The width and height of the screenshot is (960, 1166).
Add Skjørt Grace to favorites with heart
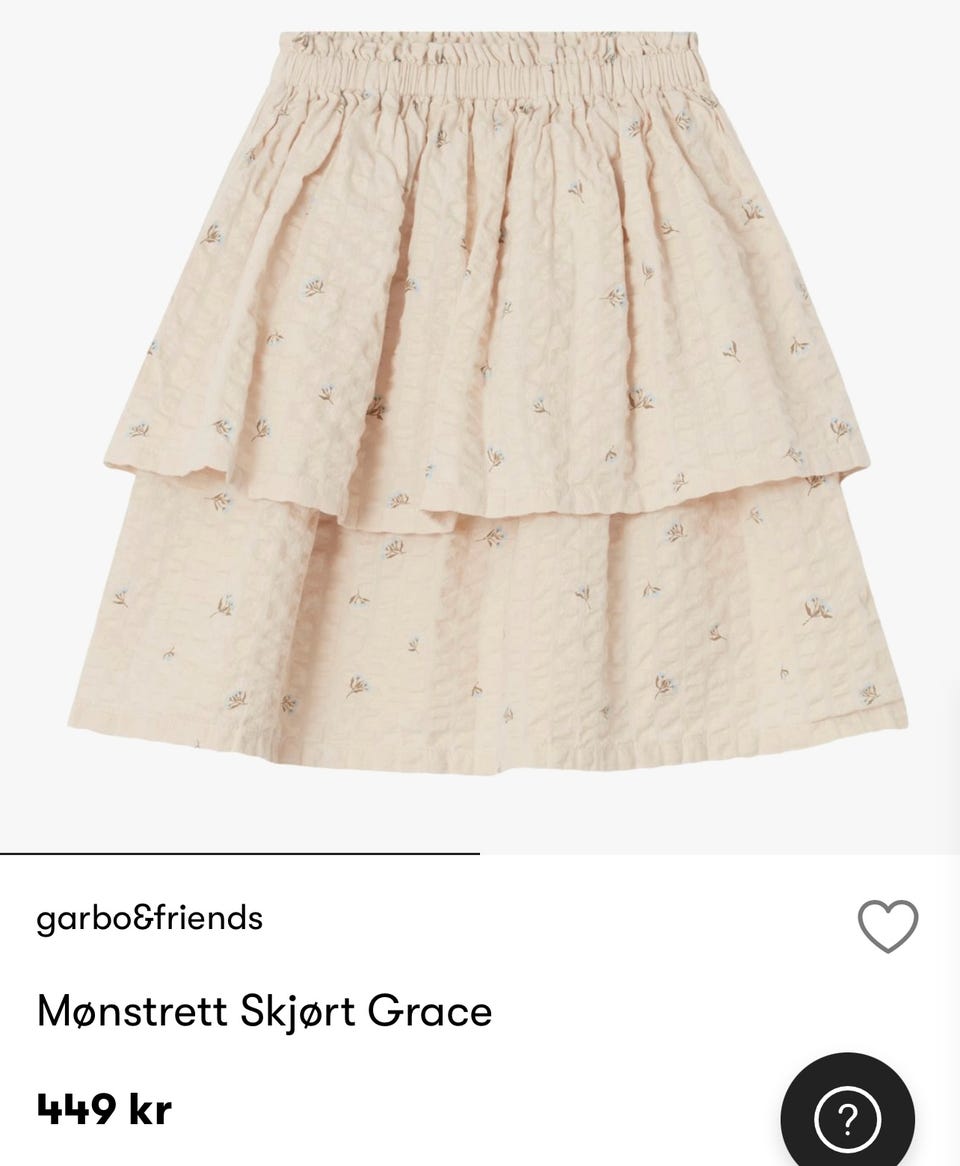coord(887,925)
